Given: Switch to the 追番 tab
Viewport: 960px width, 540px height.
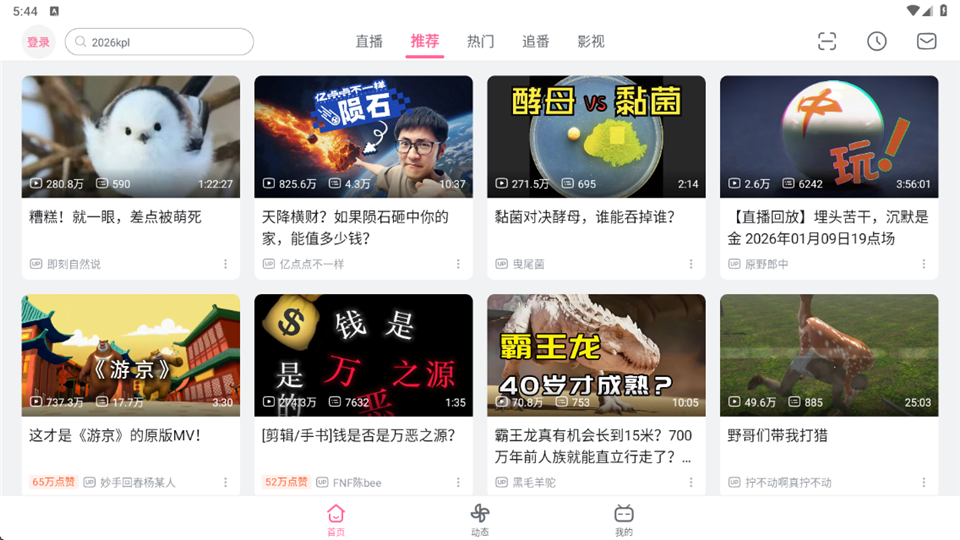Looking at the screenshot, I should click(535, 42).
